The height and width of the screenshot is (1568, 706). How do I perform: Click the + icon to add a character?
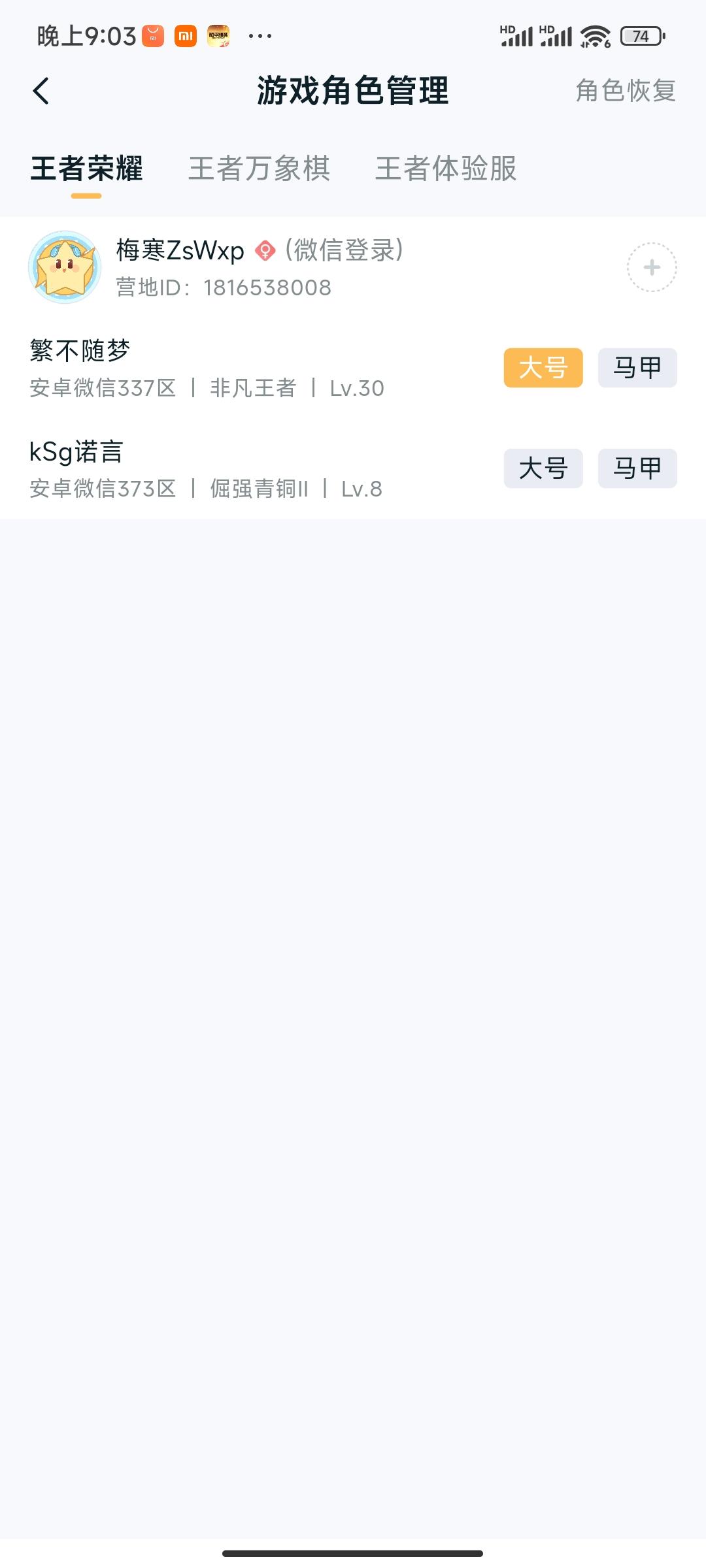tap(651, 267)
